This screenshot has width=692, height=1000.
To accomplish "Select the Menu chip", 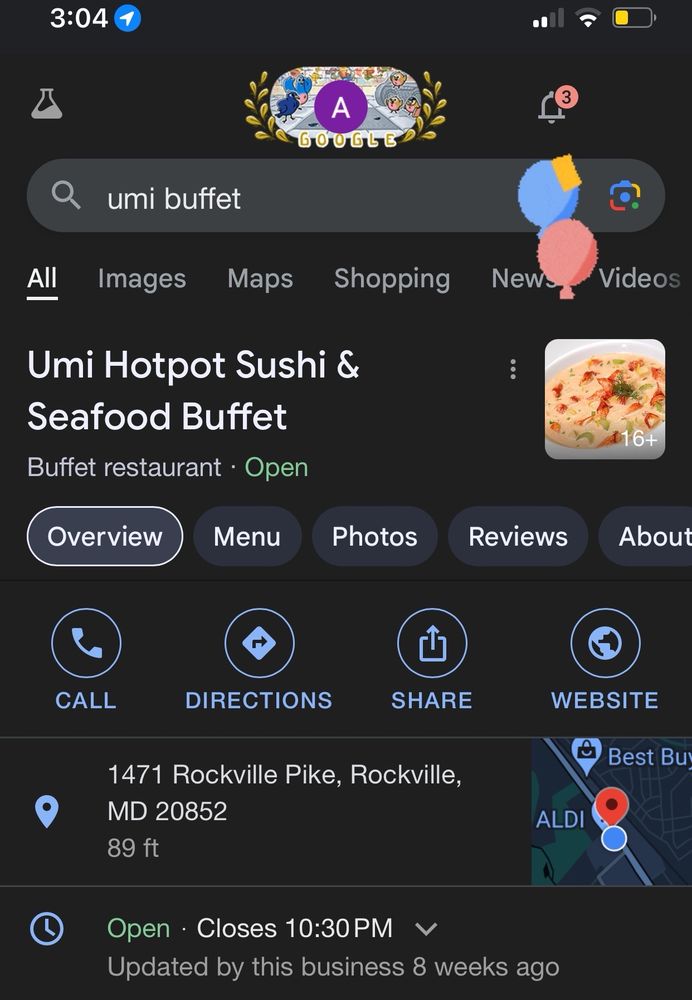I will click(x=247, y=537).
